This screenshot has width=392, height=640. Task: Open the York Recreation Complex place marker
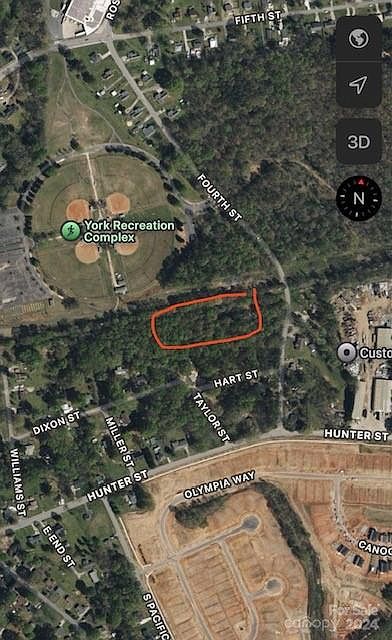(x=71, y=231)
